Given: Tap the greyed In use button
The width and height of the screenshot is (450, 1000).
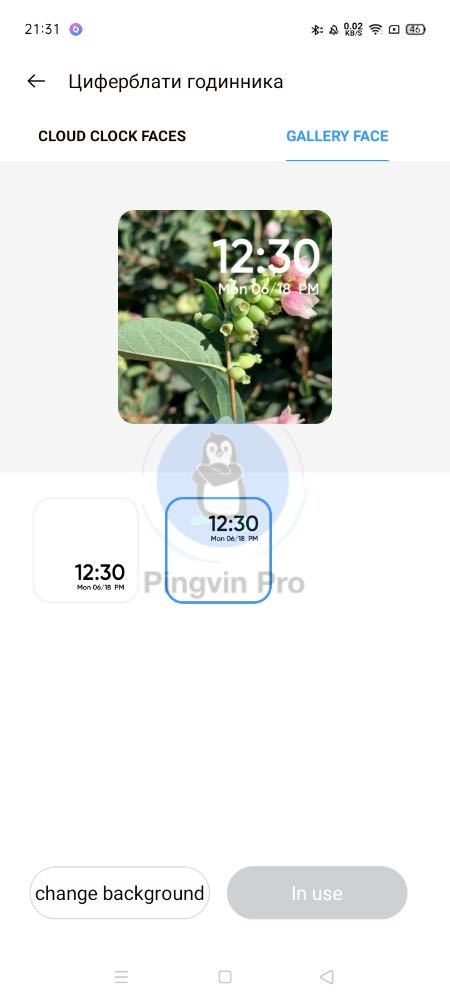Looking at the screenshot, I should 317,893.
